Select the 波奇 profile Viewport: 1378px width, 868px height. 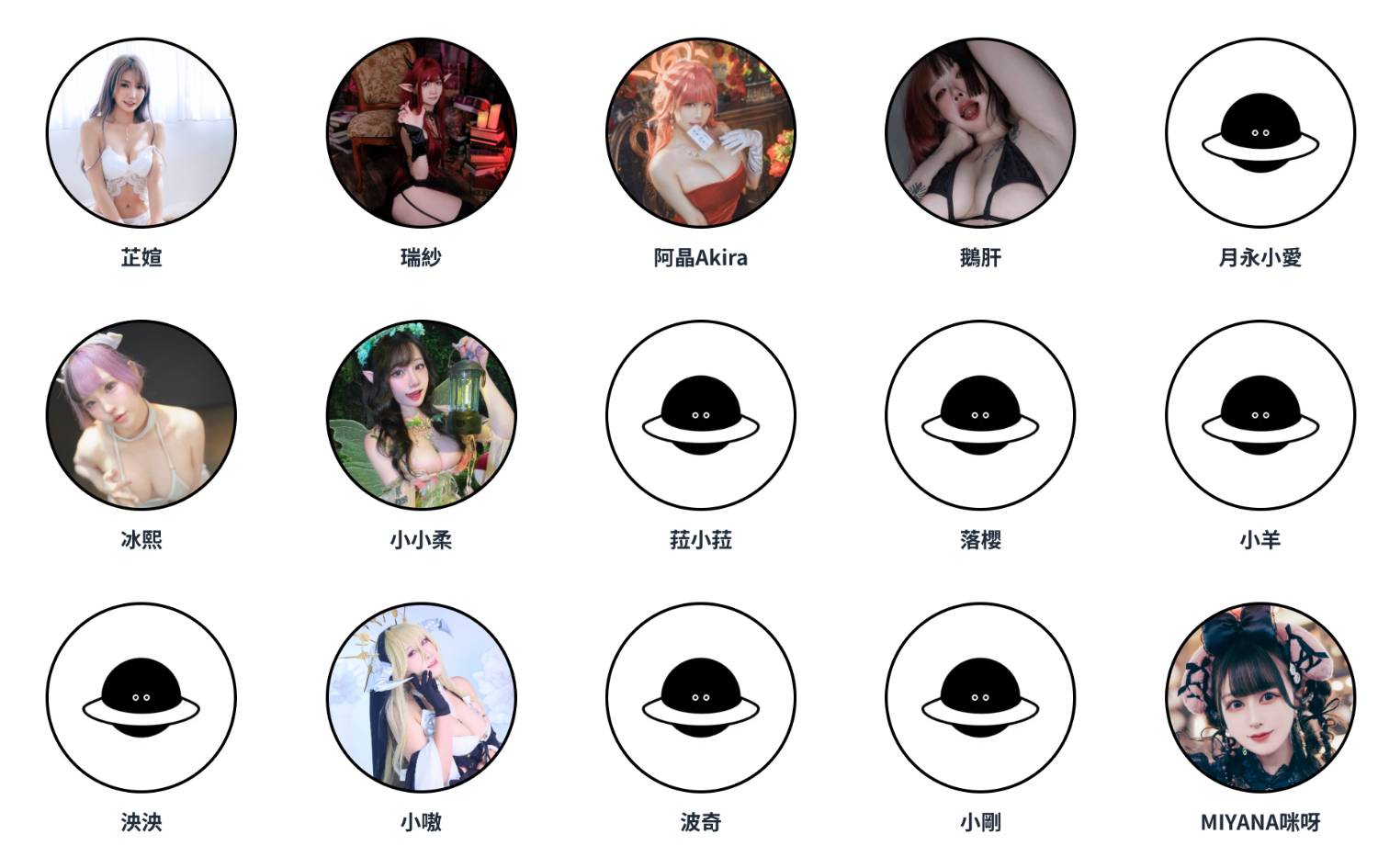pyautogui.click(x=700, y=697)
